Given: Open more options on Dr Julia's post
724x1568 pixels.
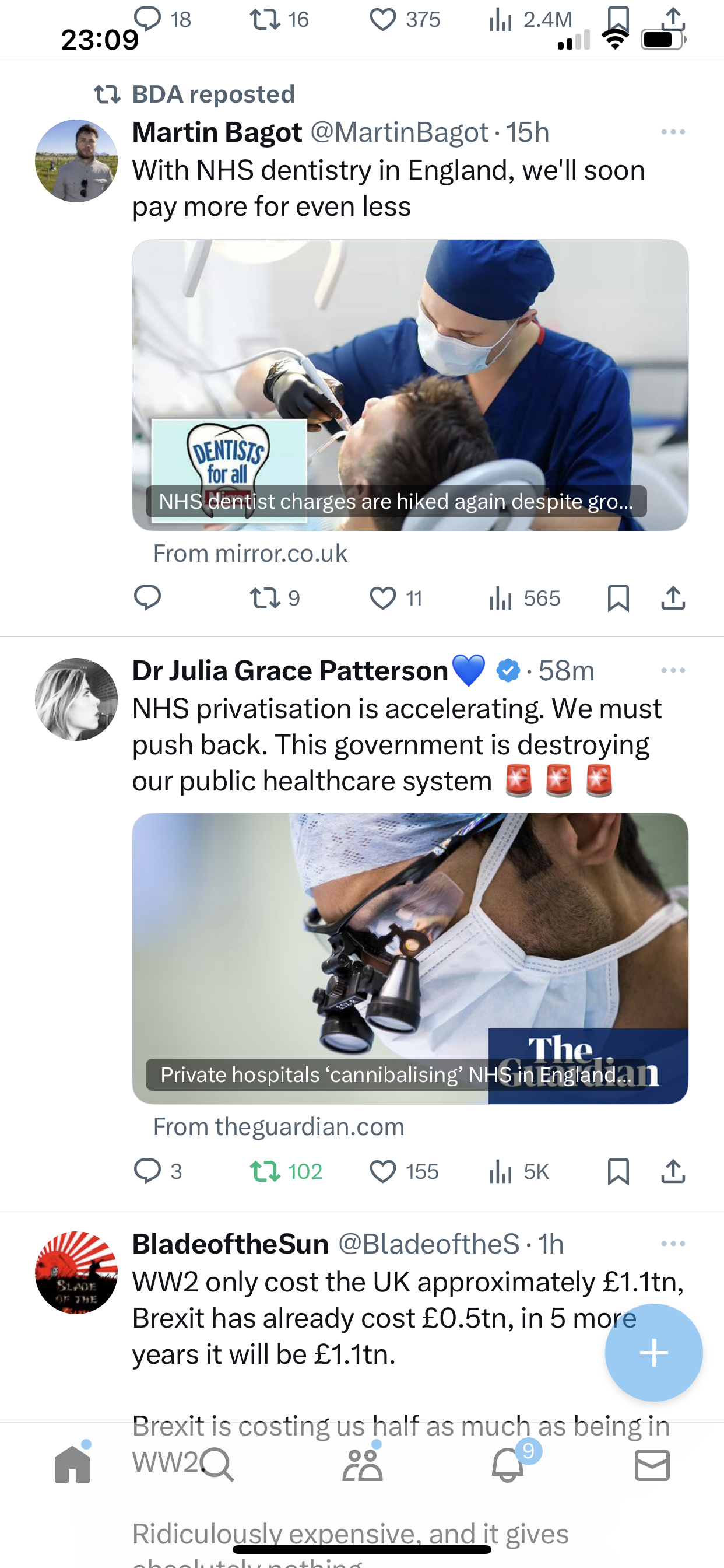Looking at the screenshot, I should (673, 670).
